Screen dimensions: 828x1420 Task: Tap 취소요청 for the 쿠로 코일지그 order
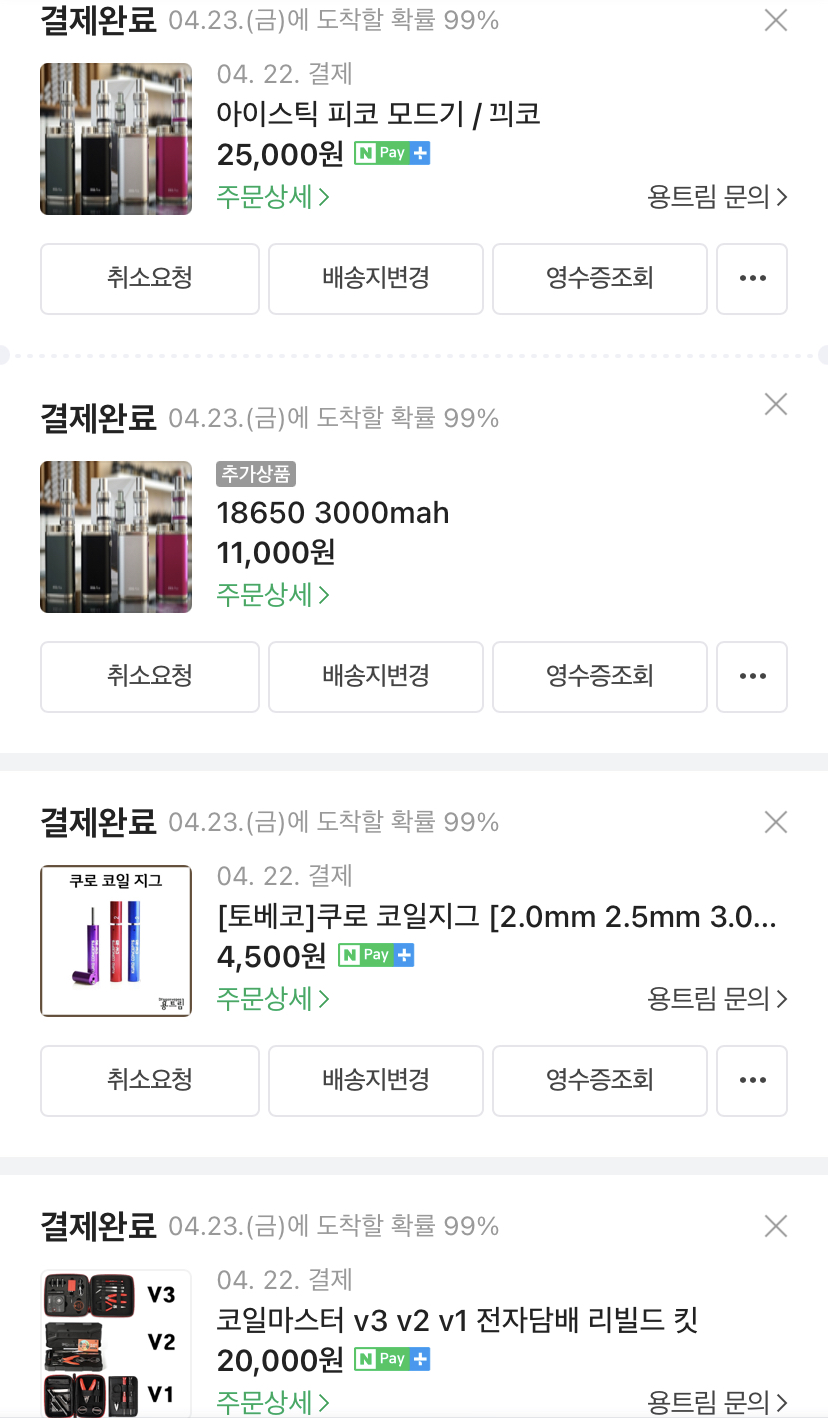[150, 1081]
